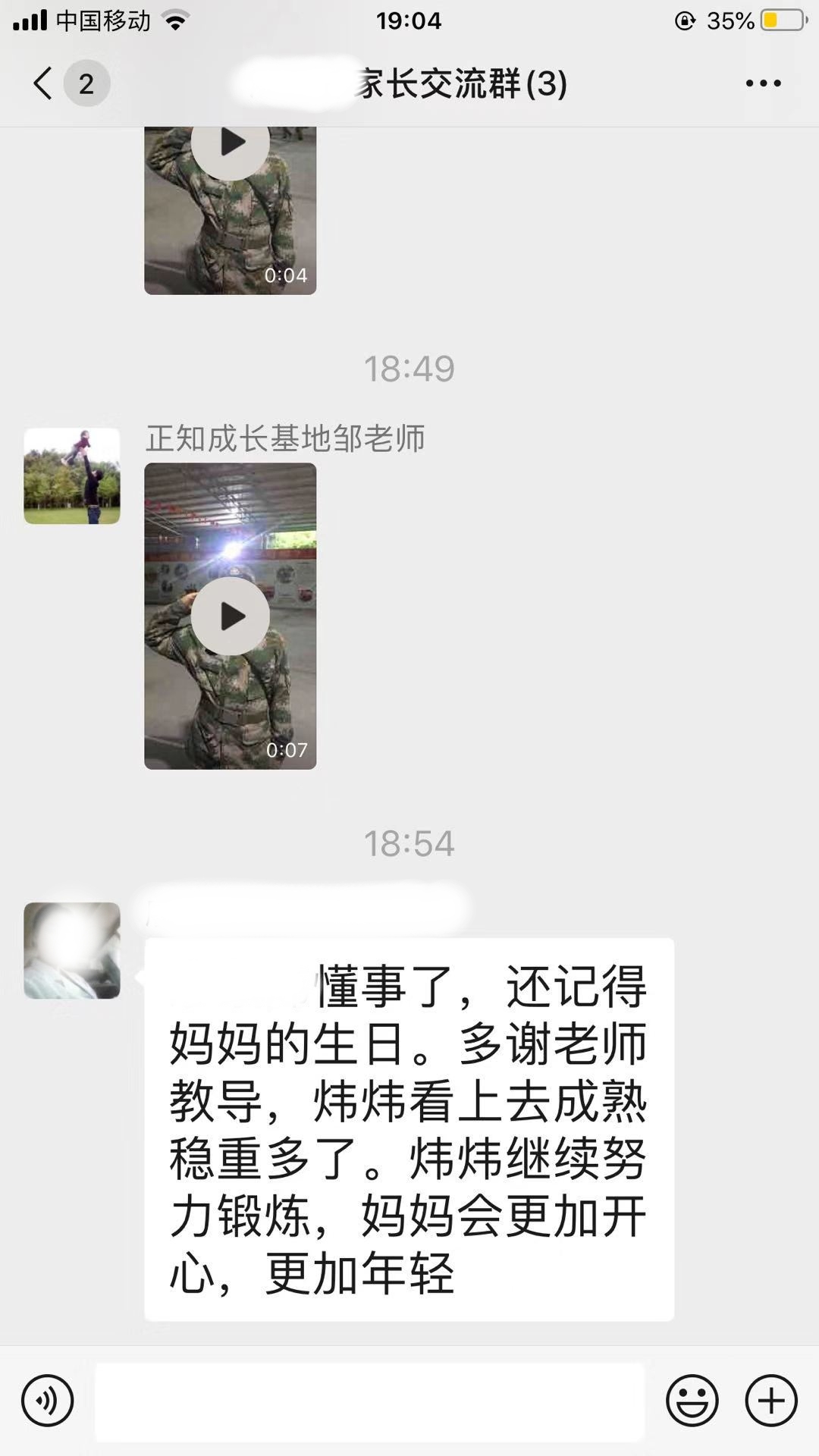This screenshot has width=819, height=1456.
Task: Open the emoji sticker panel
Action: click(x=692, y=1400)
